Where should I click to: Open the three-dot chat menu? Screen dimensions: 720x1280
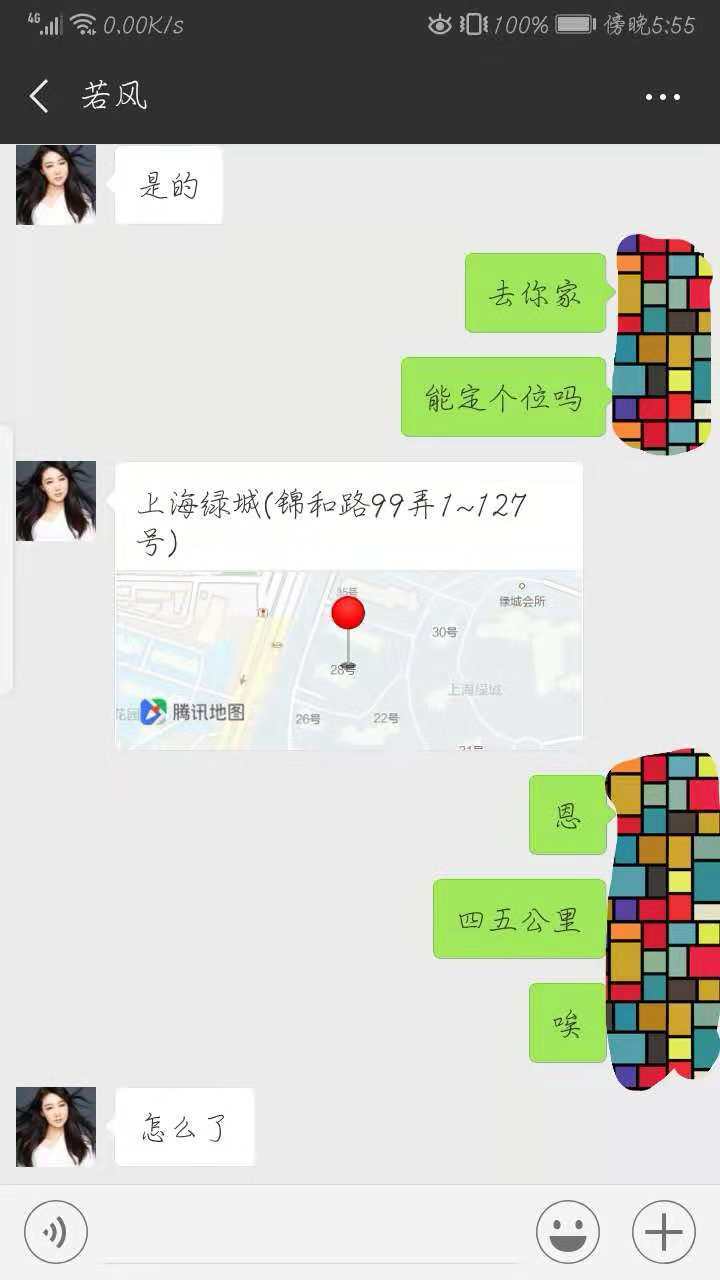[x=662, y=97]
